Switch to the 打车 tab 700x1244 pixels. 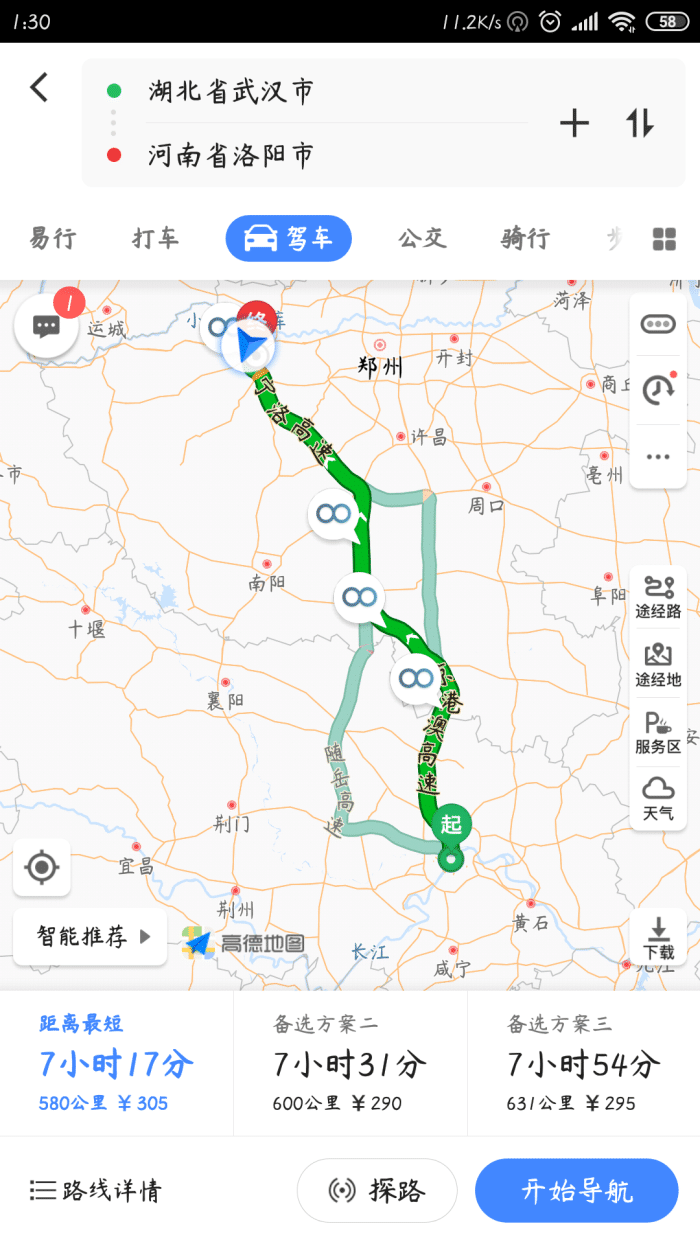tap(155, 238)
